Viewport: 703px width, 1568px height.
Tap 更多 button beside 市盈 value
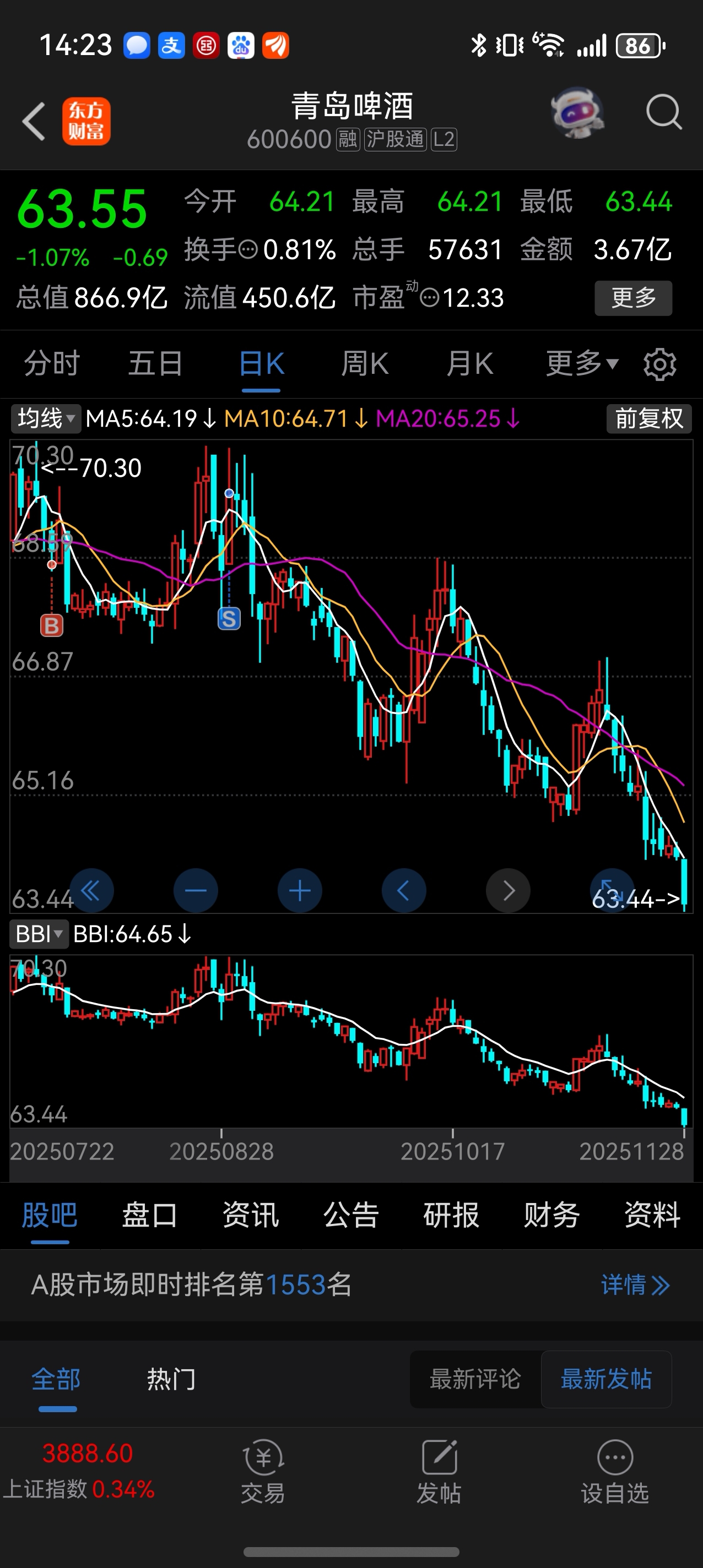(x=633, y=298)
